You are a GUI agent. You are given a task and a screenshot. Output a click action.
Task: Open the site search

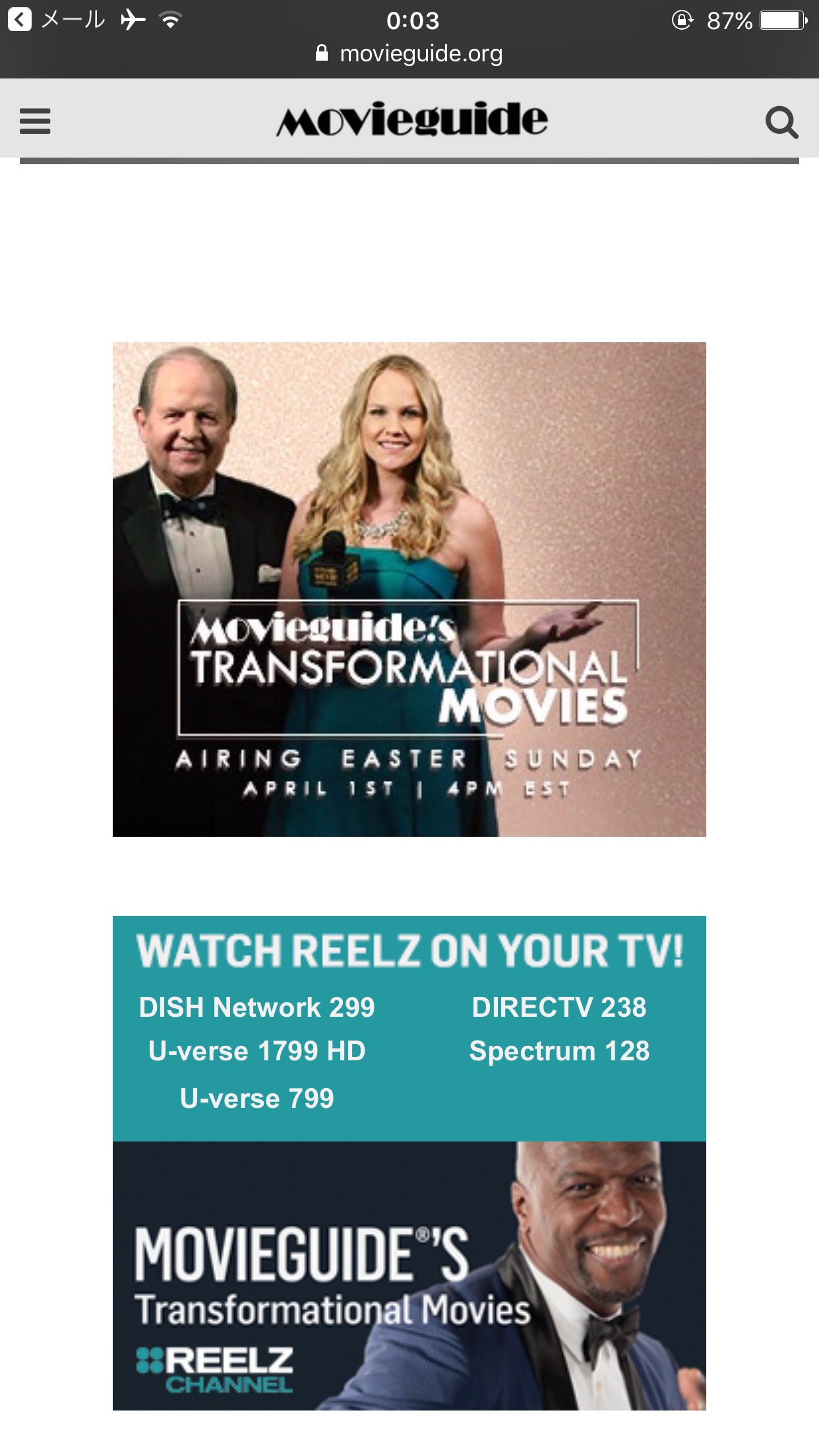[781, 122]
